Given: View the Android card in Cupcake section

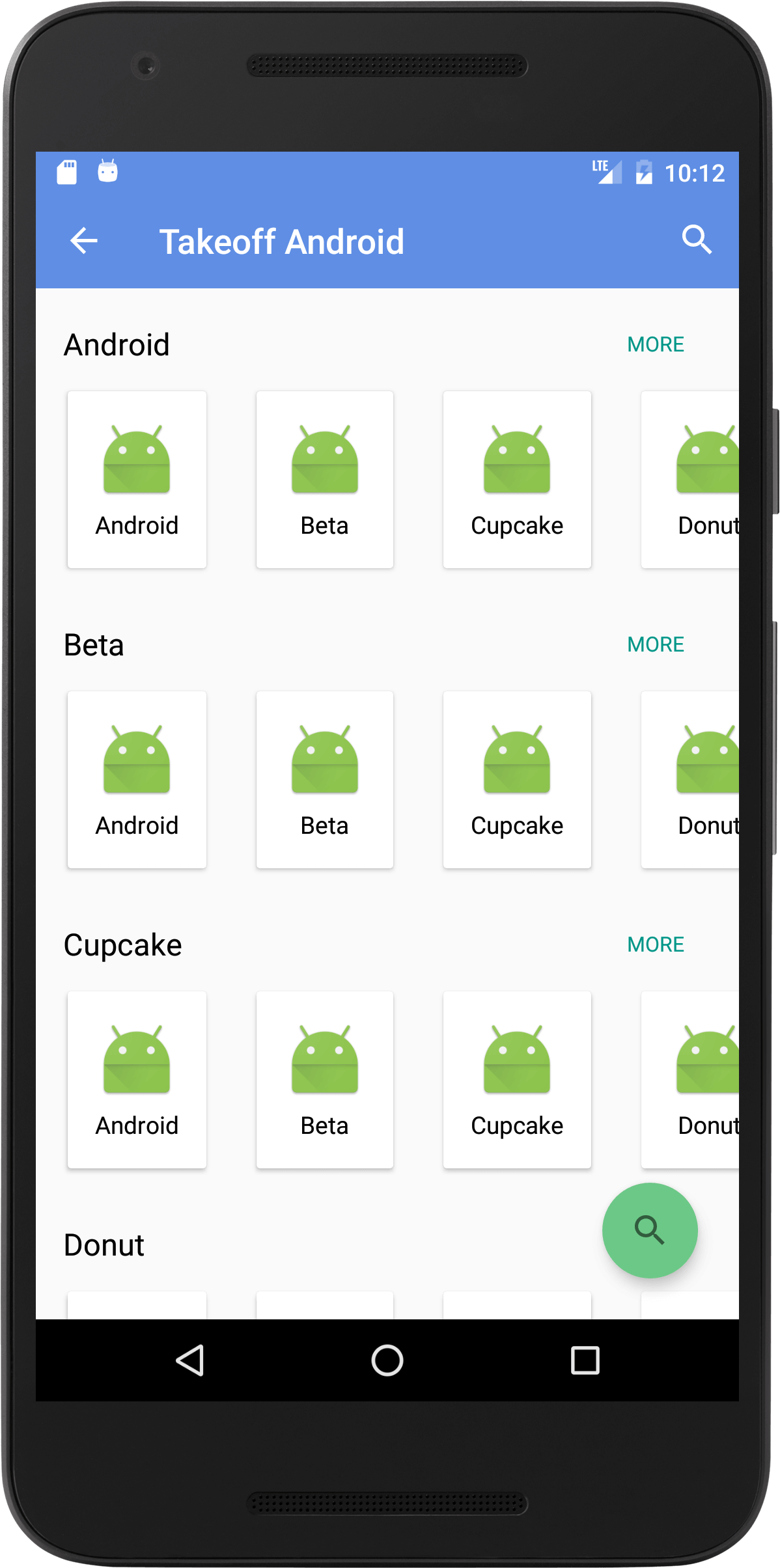Looking at the screenshot, I should pyautogui.click(x=137, y=1080).
